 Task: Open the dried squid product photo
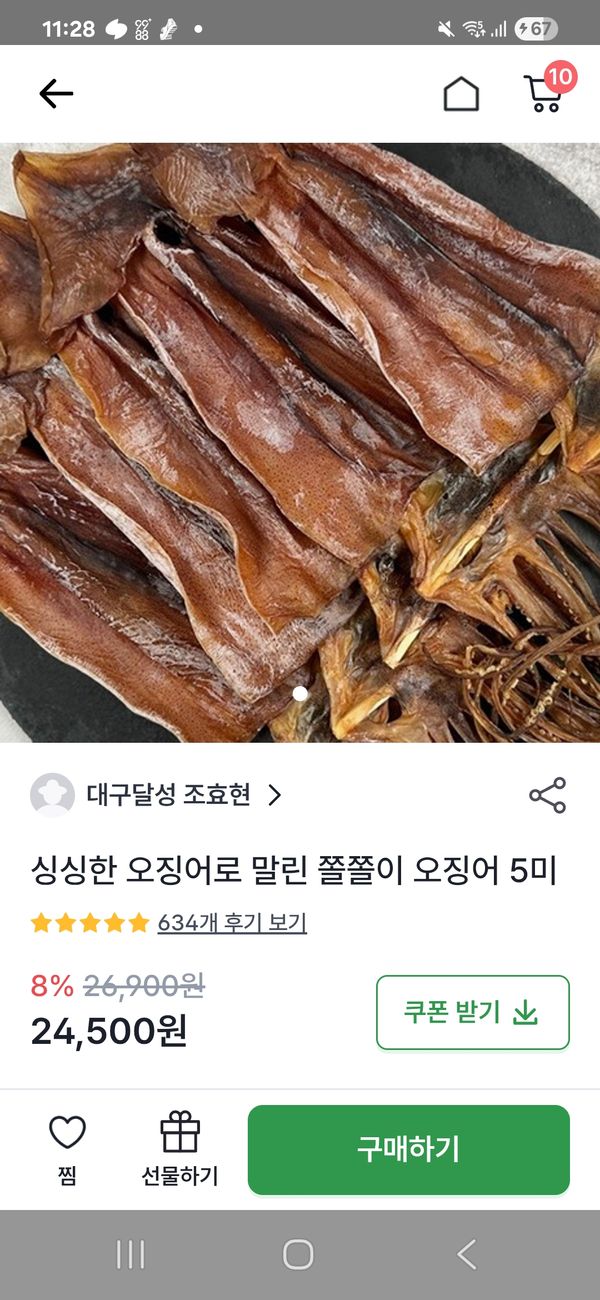(x=300, y=442)
